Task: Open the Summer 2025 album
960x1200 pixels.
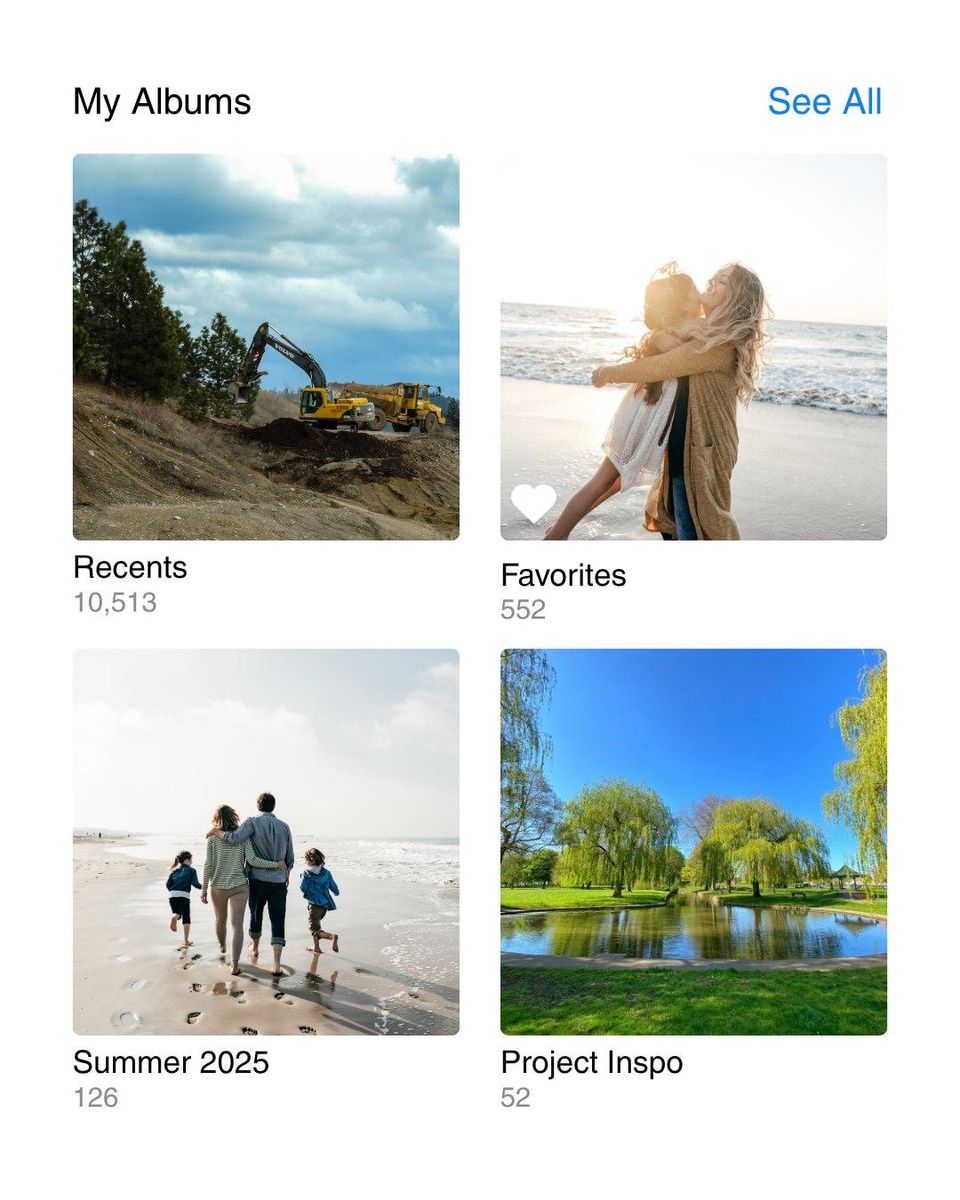Action: pyautogui.click(x=266, y=841)
